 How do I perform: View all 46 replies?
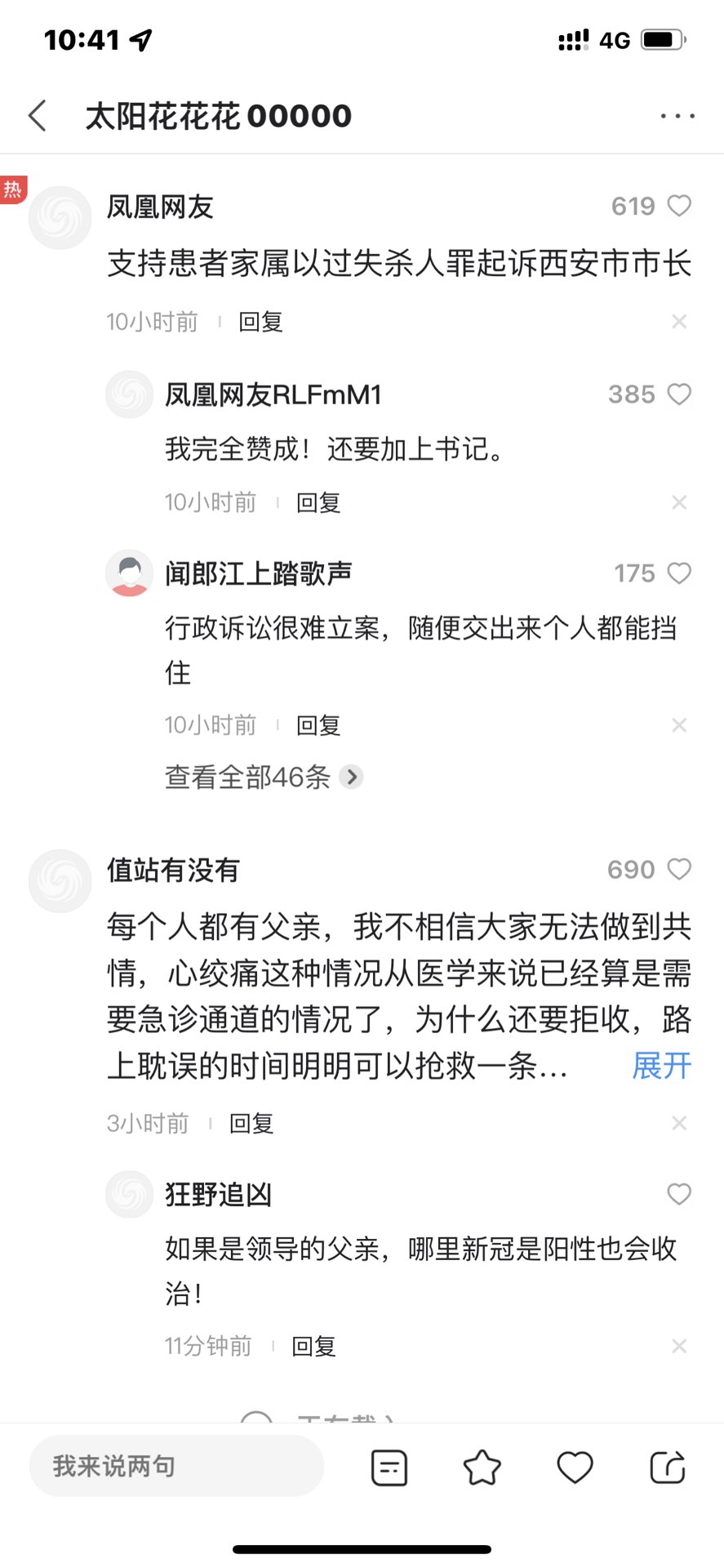[263, 777]
